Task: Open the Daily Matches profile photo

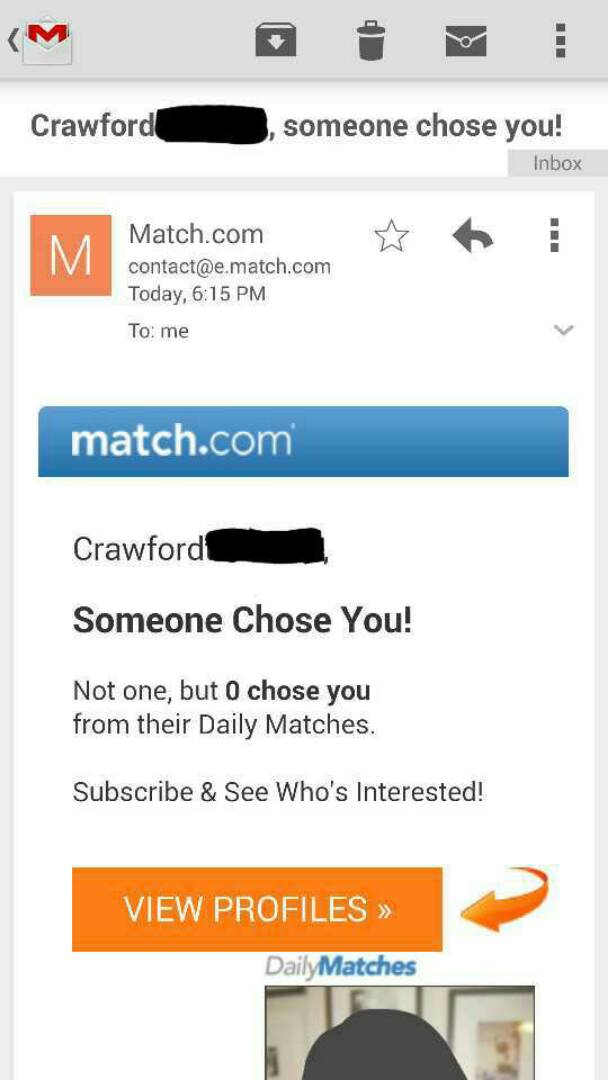Action: pos(400,1032)
